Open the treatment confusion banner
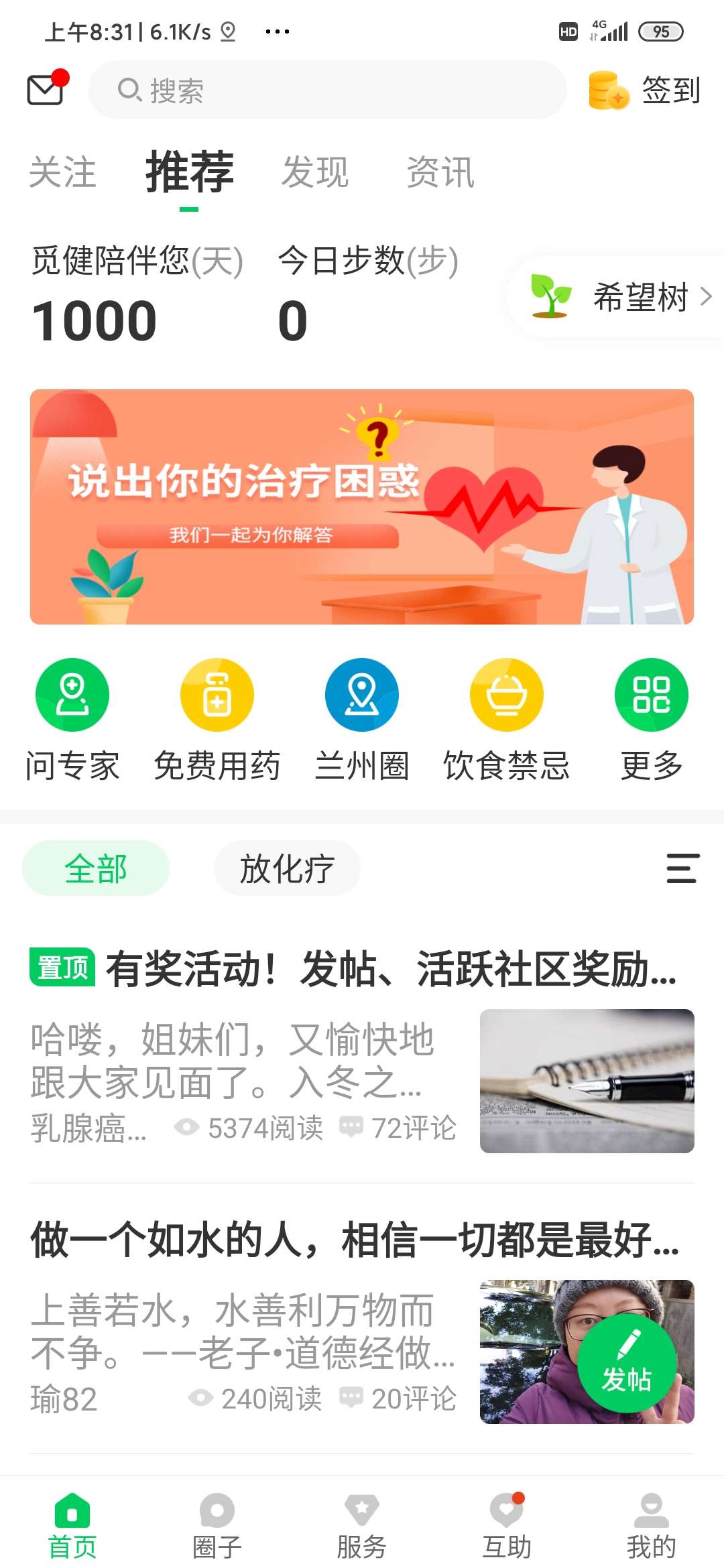Screen dimensions: 724x1568 [x=362, y=507]
